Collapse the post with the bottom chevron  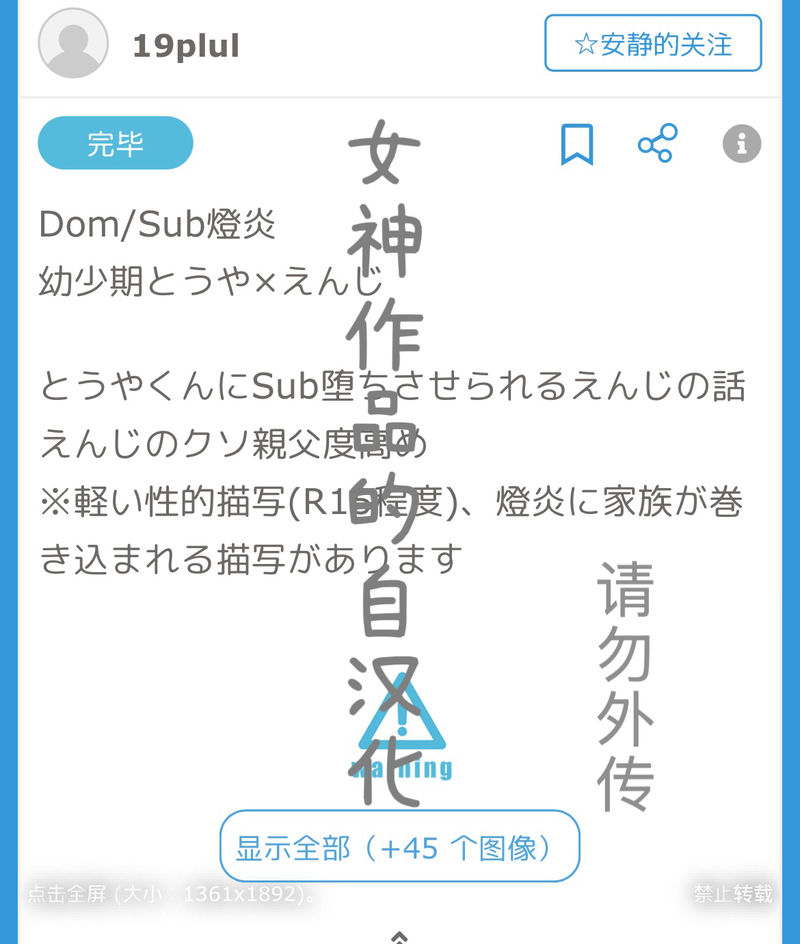(x=399, y=936)
